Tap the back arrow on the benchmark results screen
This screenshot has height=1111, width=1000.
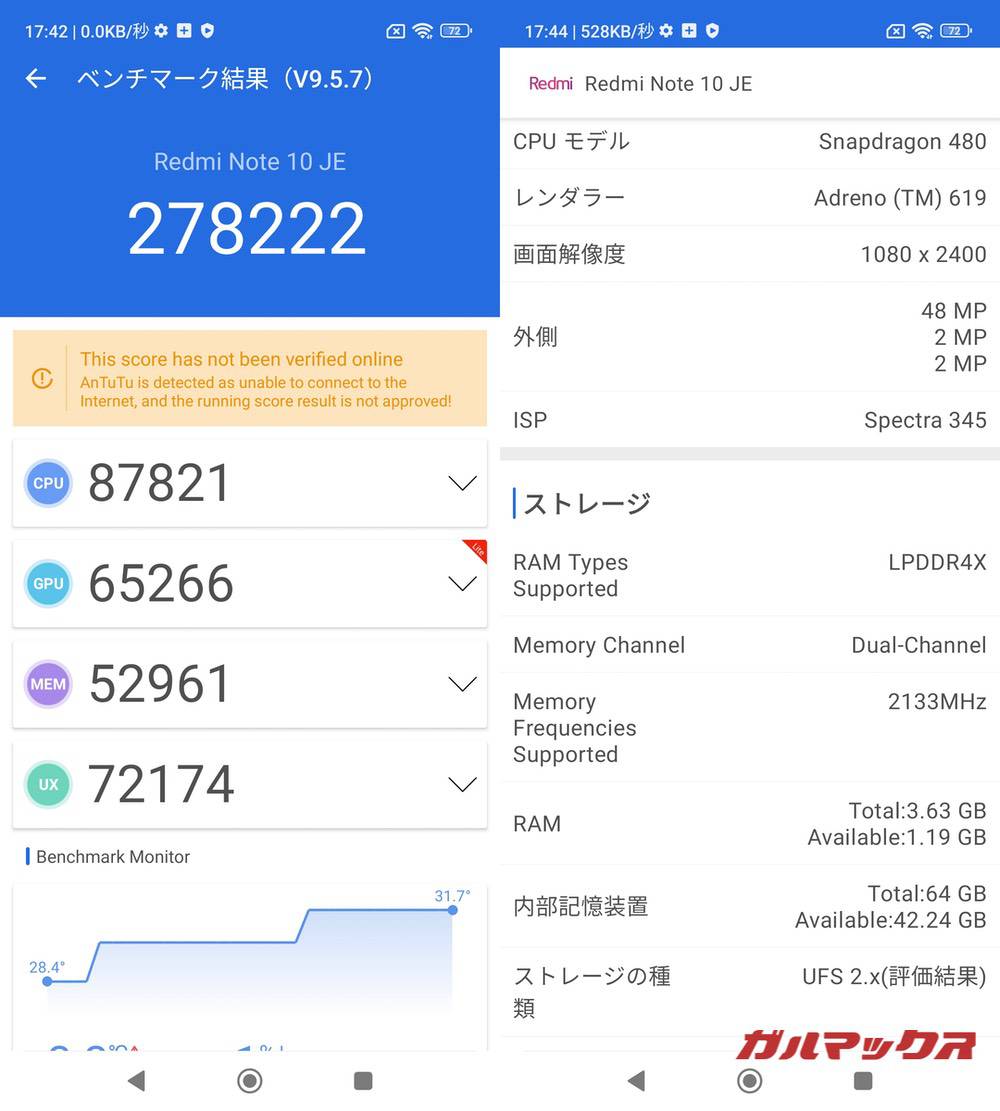36,78
